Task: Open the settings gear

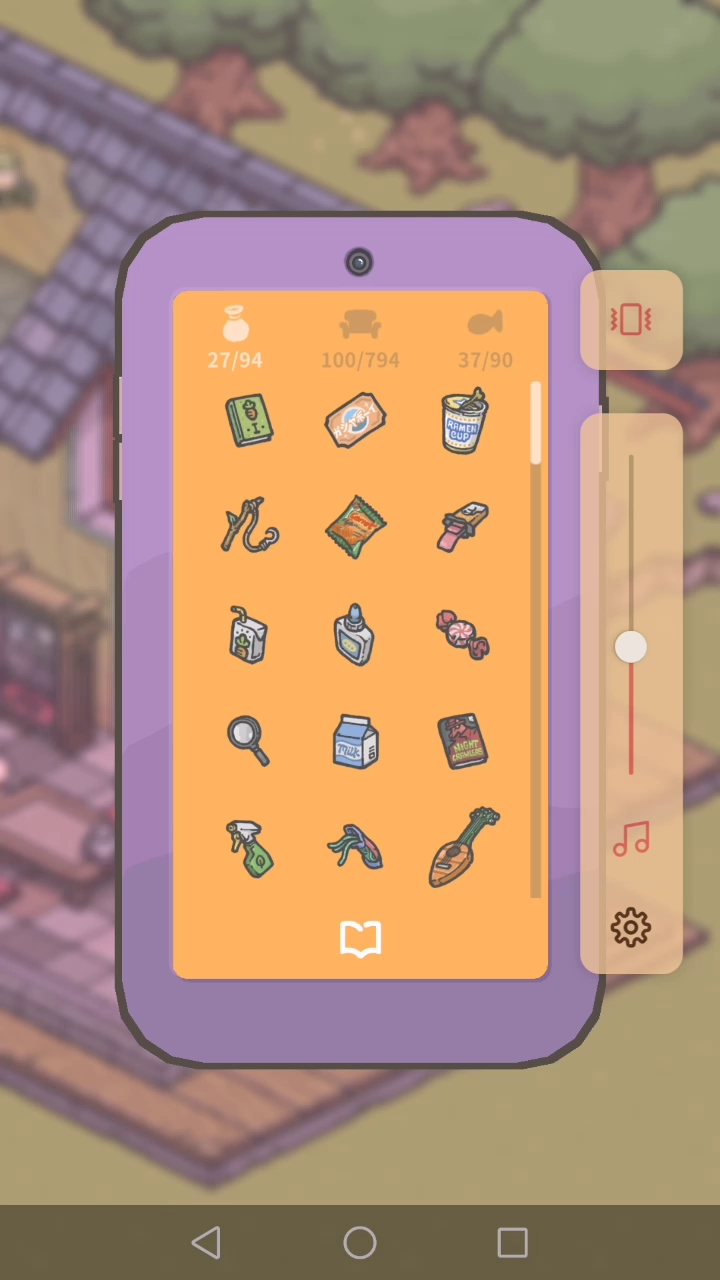Action: [x=631, y=928]
